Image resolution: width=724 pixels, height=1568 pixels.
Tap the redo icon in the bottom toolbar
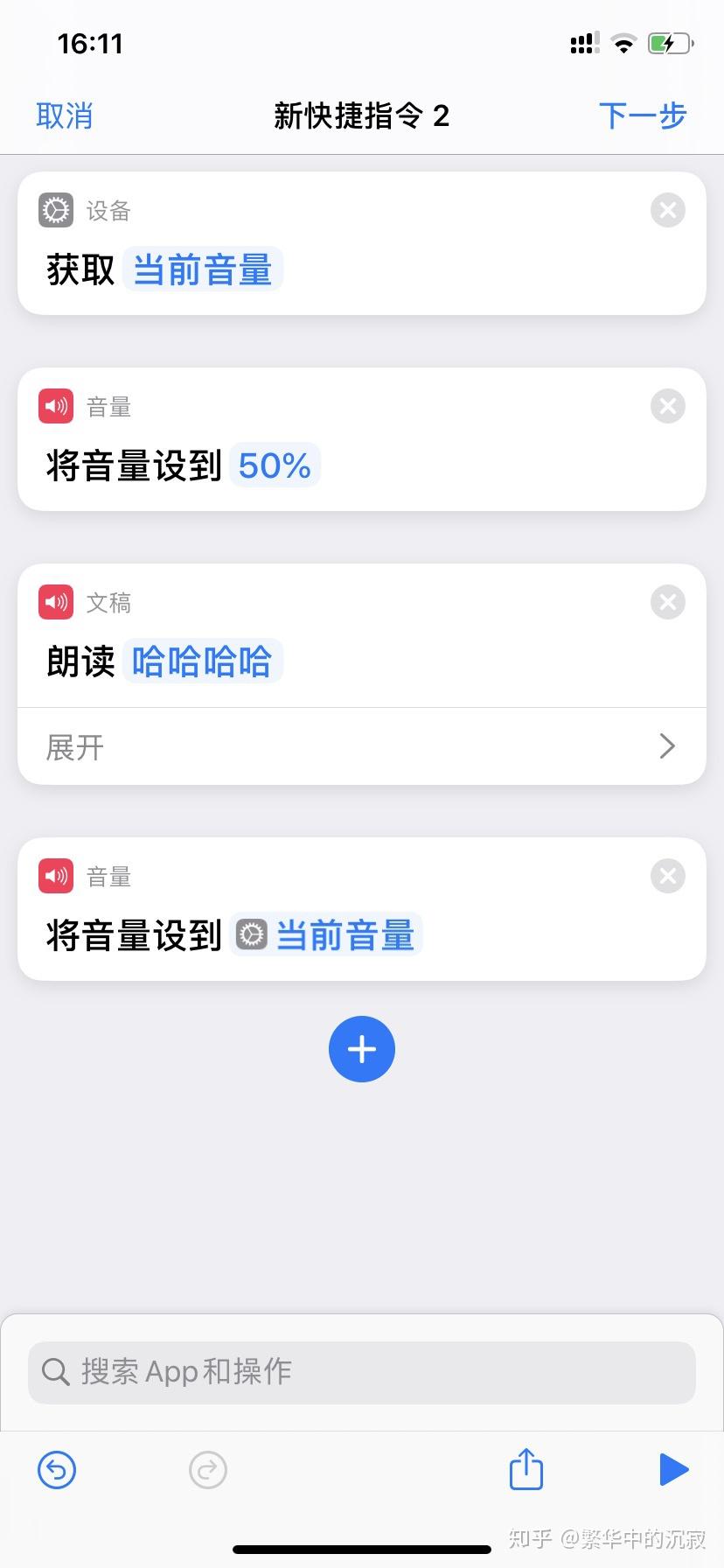click(x=207, y=1470)
